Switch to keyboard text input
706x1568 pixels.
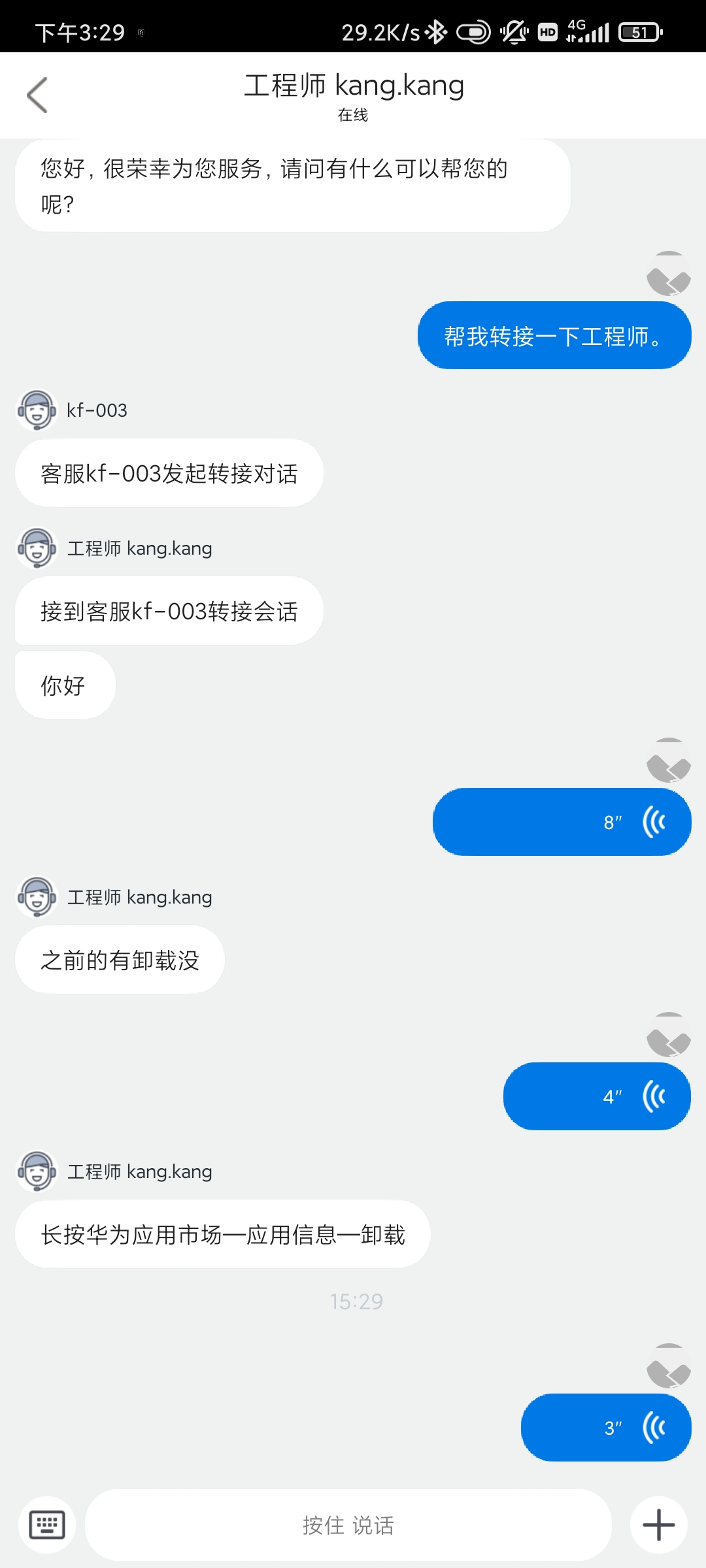click(x=47, y=1526)
